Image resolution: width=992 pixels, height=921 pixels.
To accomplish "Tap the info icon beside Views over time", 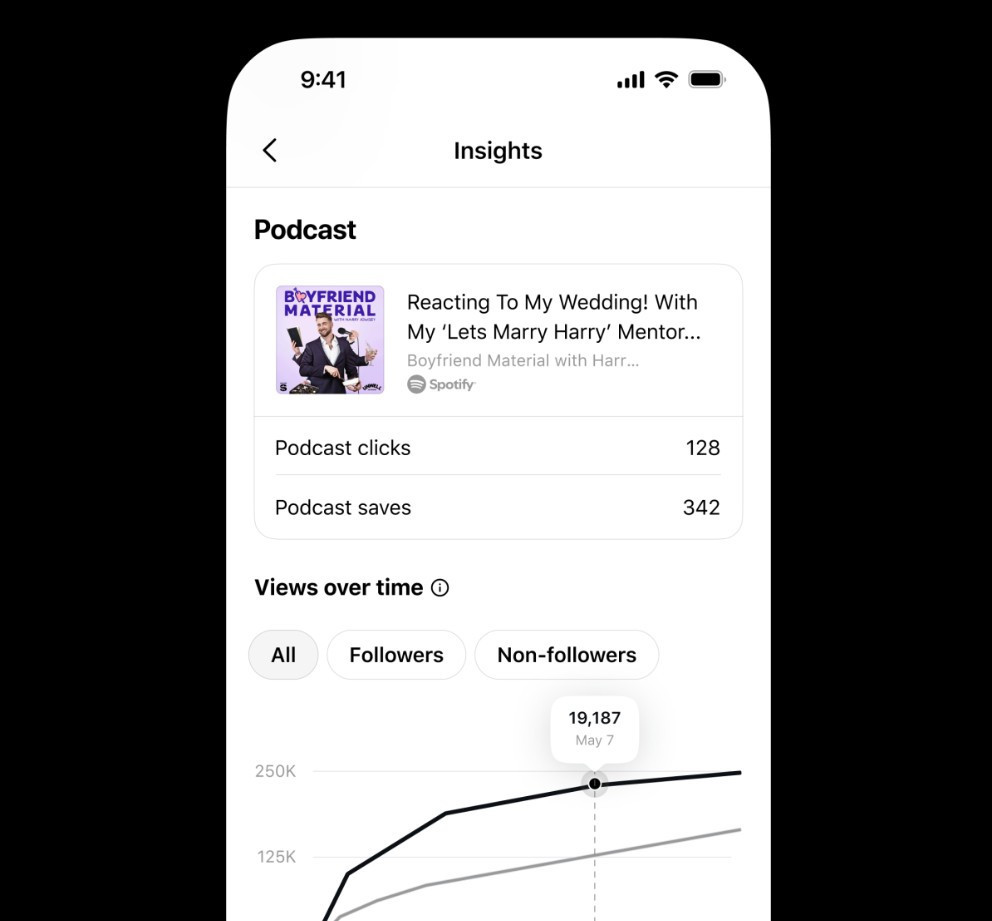I will 440,588.
